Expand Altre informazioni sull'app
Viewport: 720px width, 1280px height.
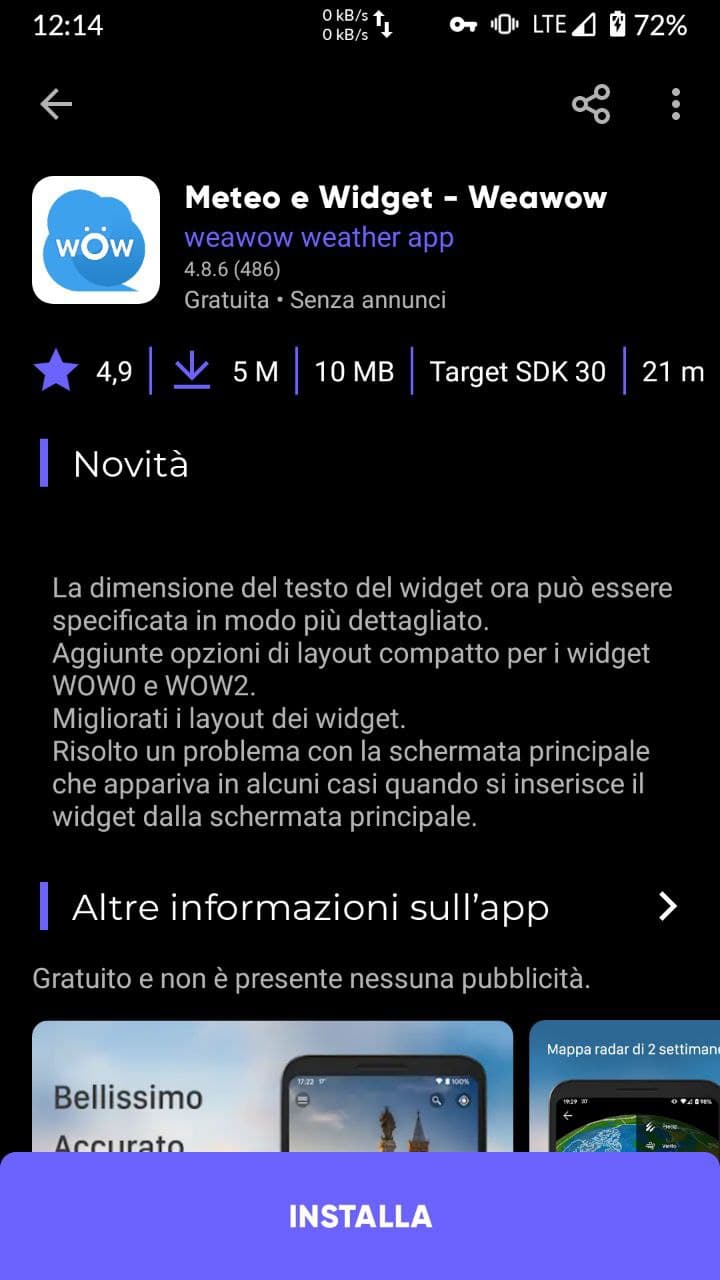pos(667,906)
